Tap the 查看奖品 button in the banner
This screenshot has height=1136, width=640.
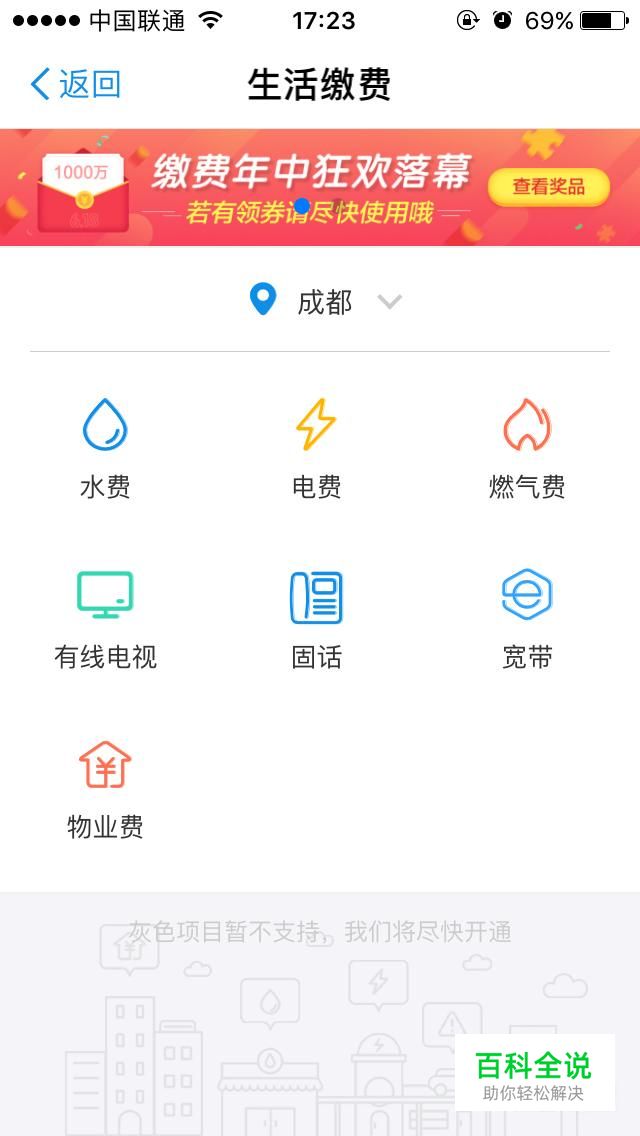[x=549, y=187]
